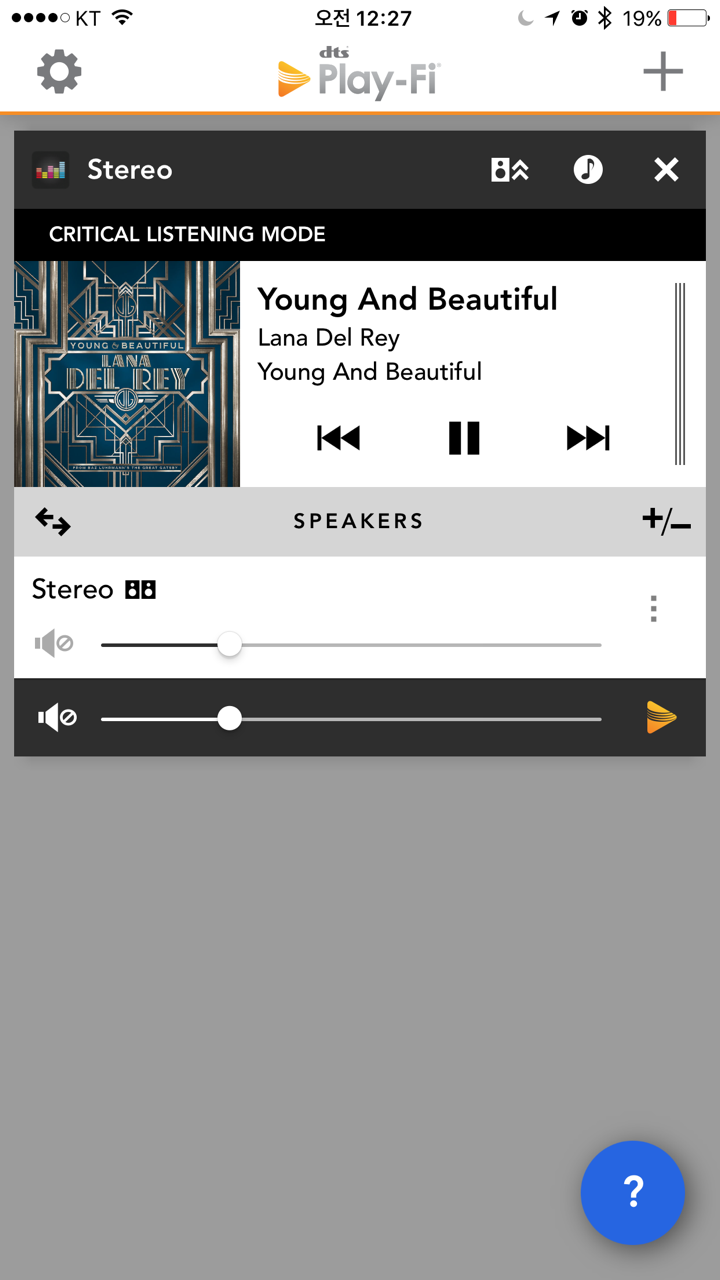Add or remove speakers with +/- button
Image resolution: width=720 pixels, height=1280 pixels.
coord(666,521)
